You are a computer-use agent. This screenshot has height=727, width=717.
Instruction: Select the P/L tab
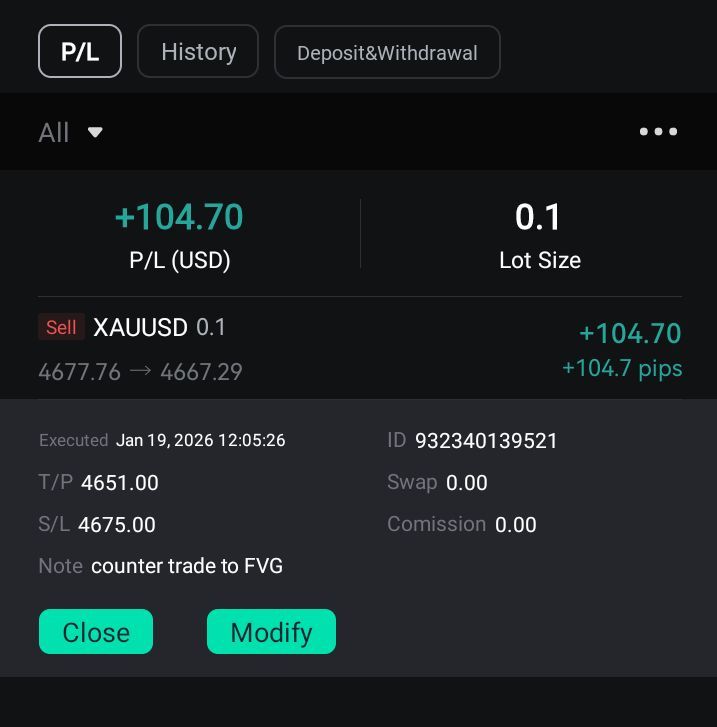pos(80,52)
